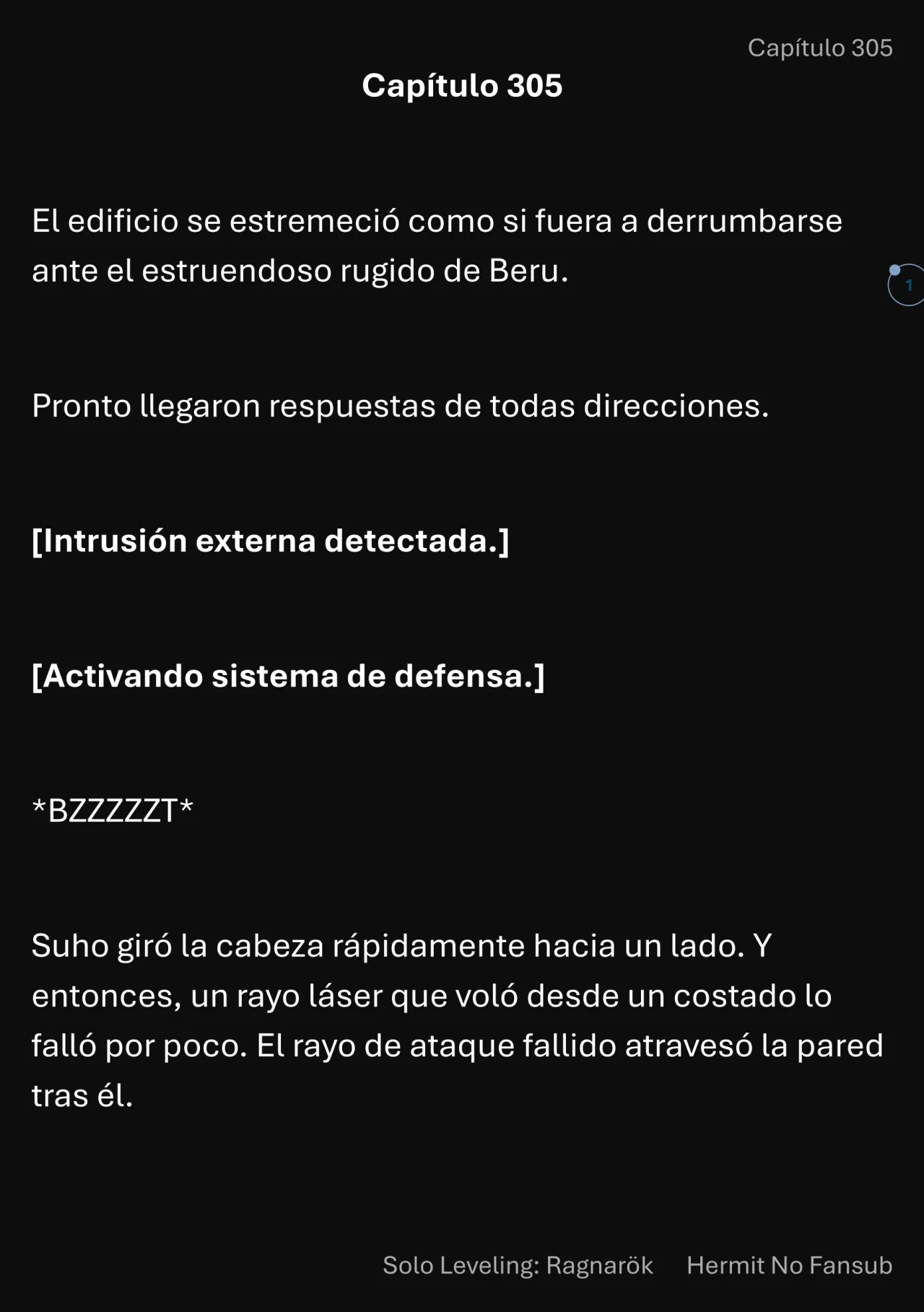The height and width of the screenshot is (1312, 924).
Task: Select the centered Capítulo 305 chapter title
Action: [x=463, y=84]
